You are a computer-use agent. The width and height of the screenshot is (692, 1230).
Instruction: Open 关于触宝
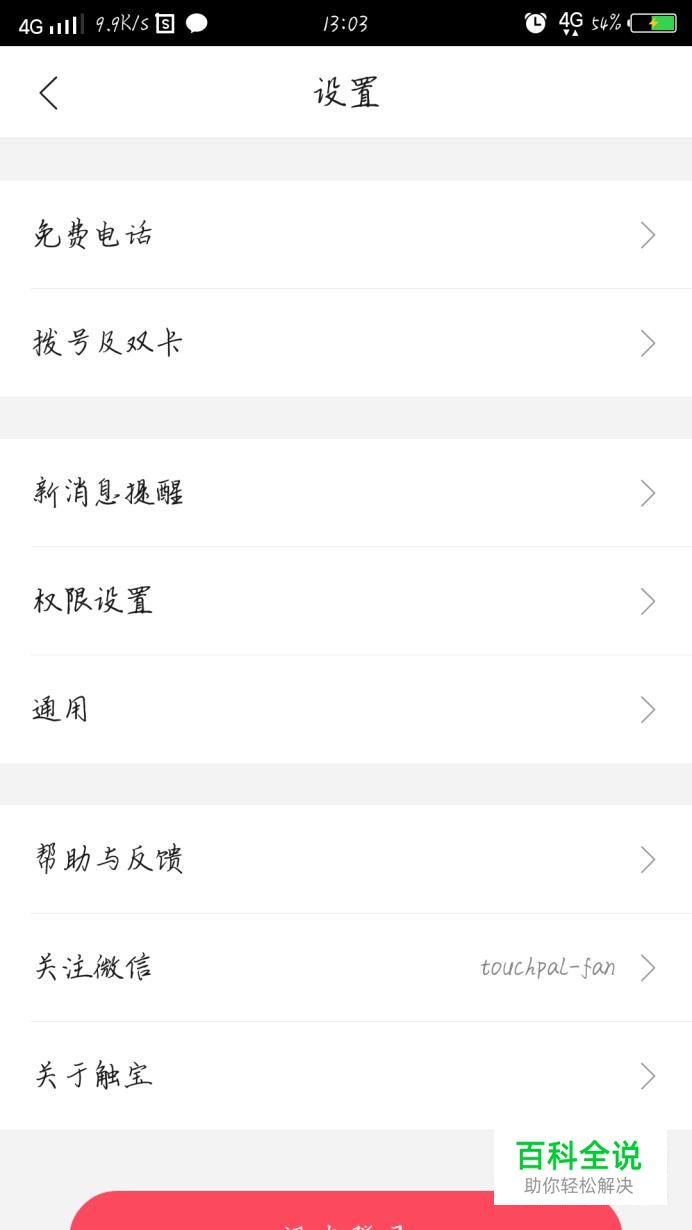[346, 1075]
